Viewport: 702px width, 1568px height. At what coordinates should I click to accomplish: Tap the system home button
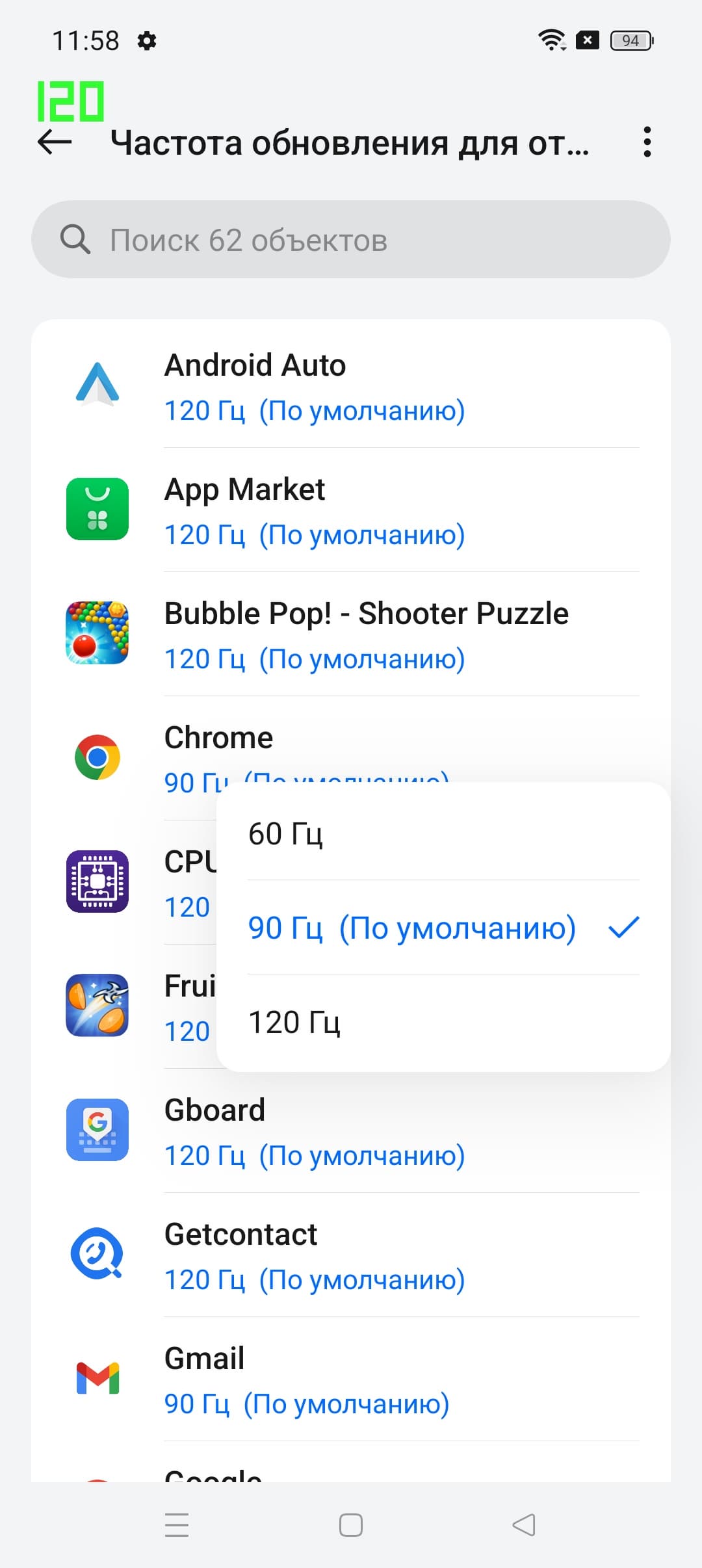[351, 1525]
